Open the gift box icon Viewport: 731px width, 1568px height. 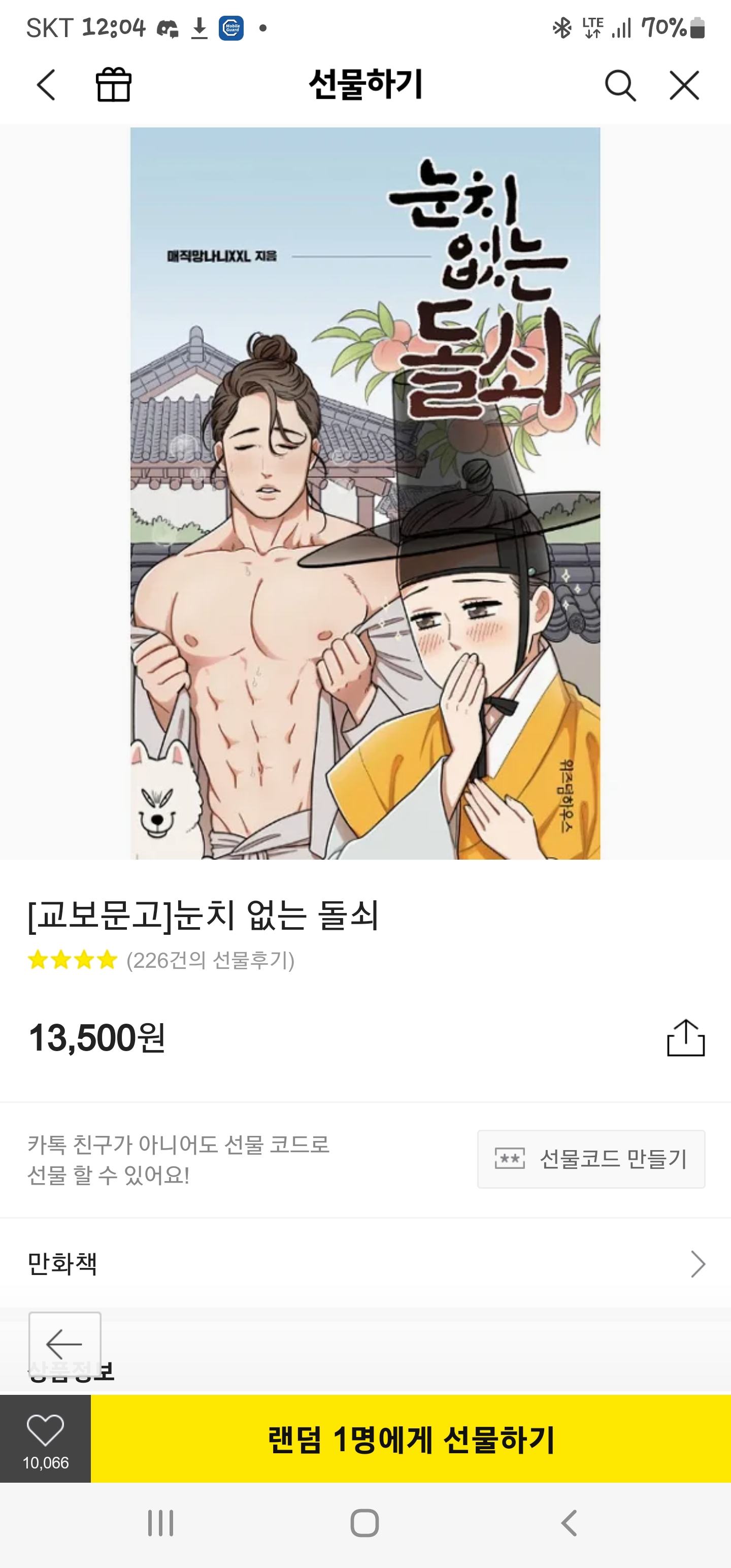(113, 85)
